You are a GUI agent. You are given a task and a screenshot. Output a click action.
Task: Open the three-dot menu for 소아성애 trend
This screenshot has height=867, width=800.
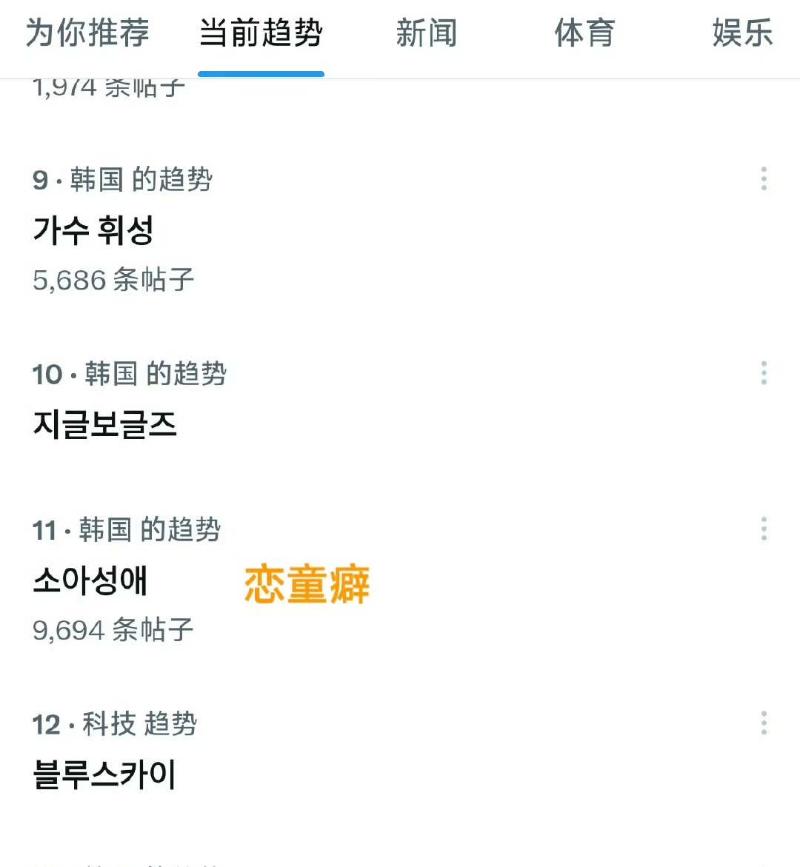(764, 528)
